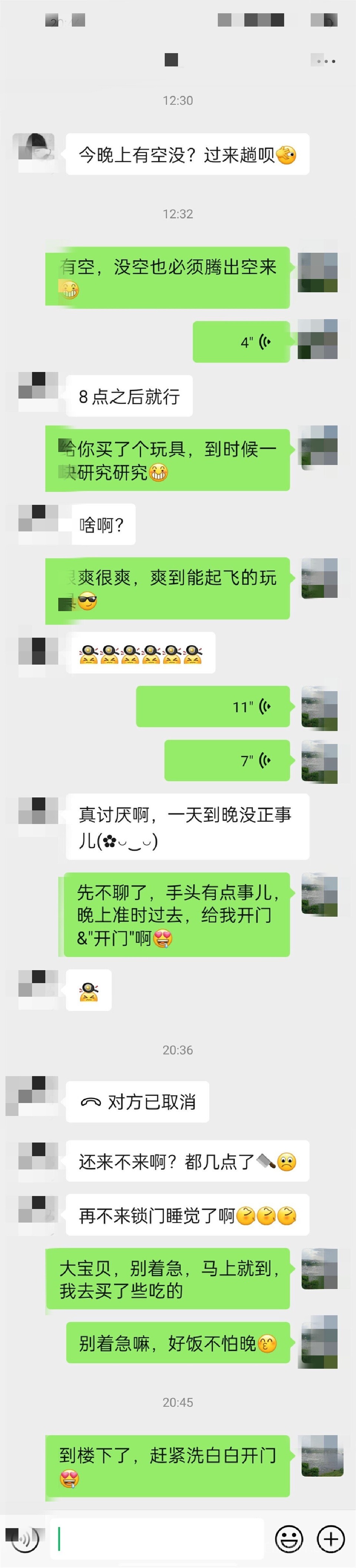Focus the message text field
Screen dimensions: 356x1568
[x=159, y=1539]
